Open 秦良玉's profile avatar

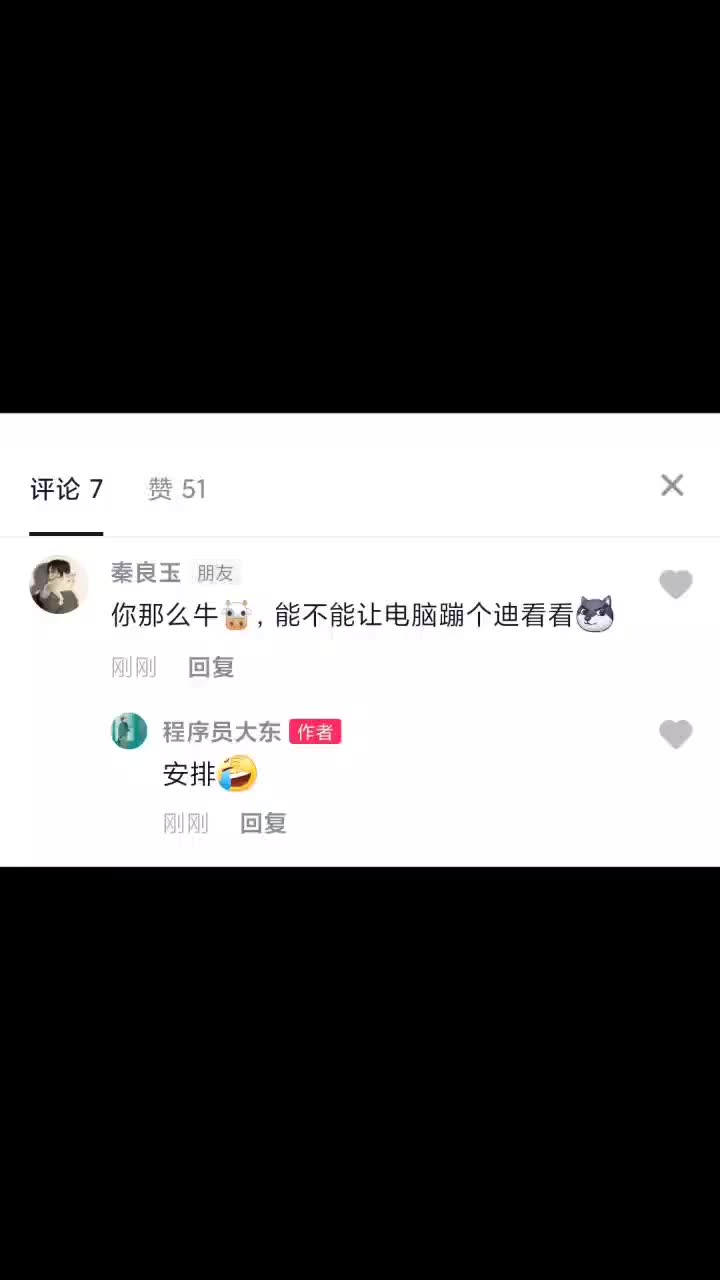[x=59, y=585]
